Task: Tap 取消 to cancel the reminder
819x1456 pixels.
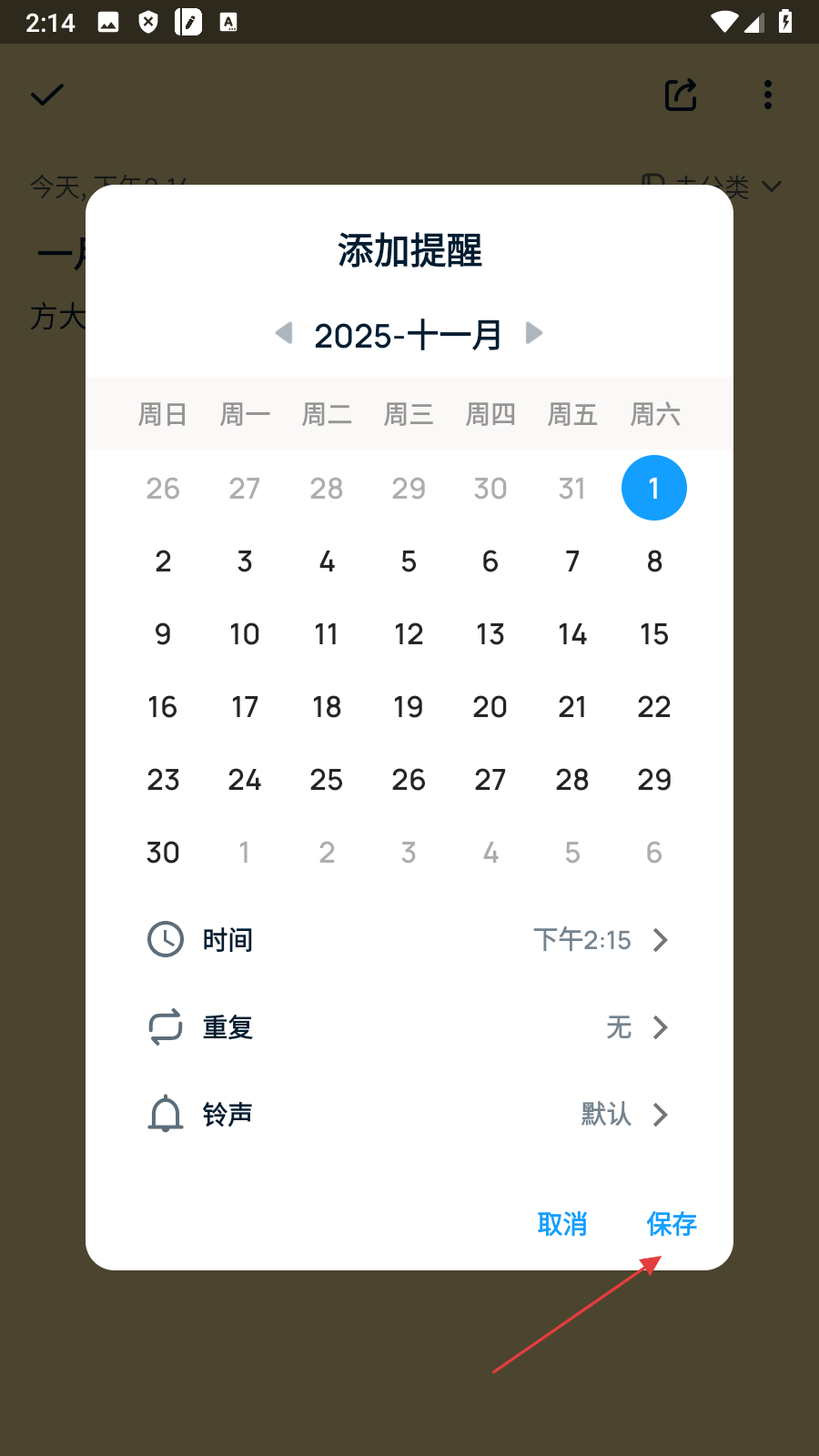Action: pyautogui.click(x=562, y=1224)
